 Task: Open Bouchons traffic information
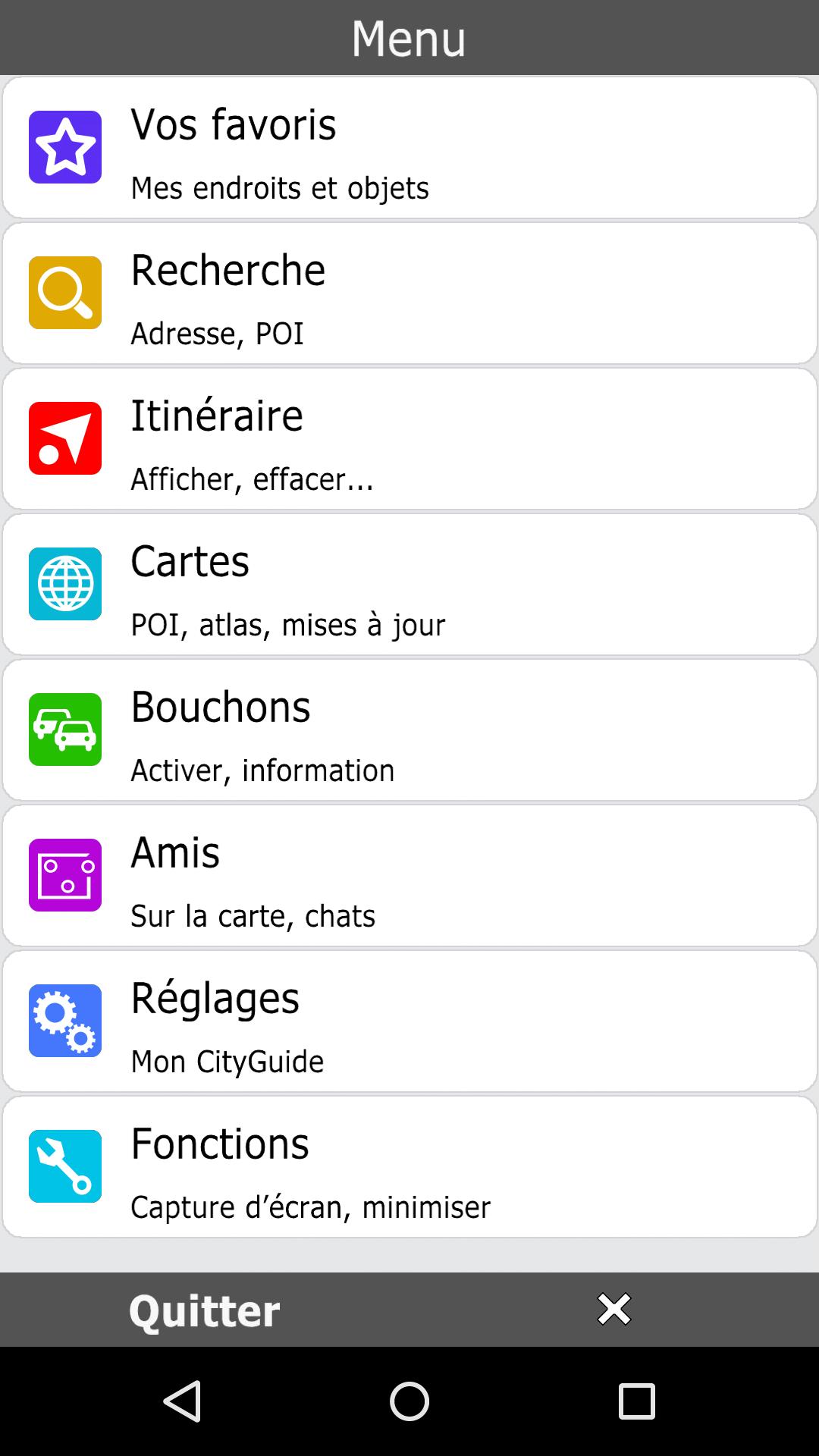point(409,730)
